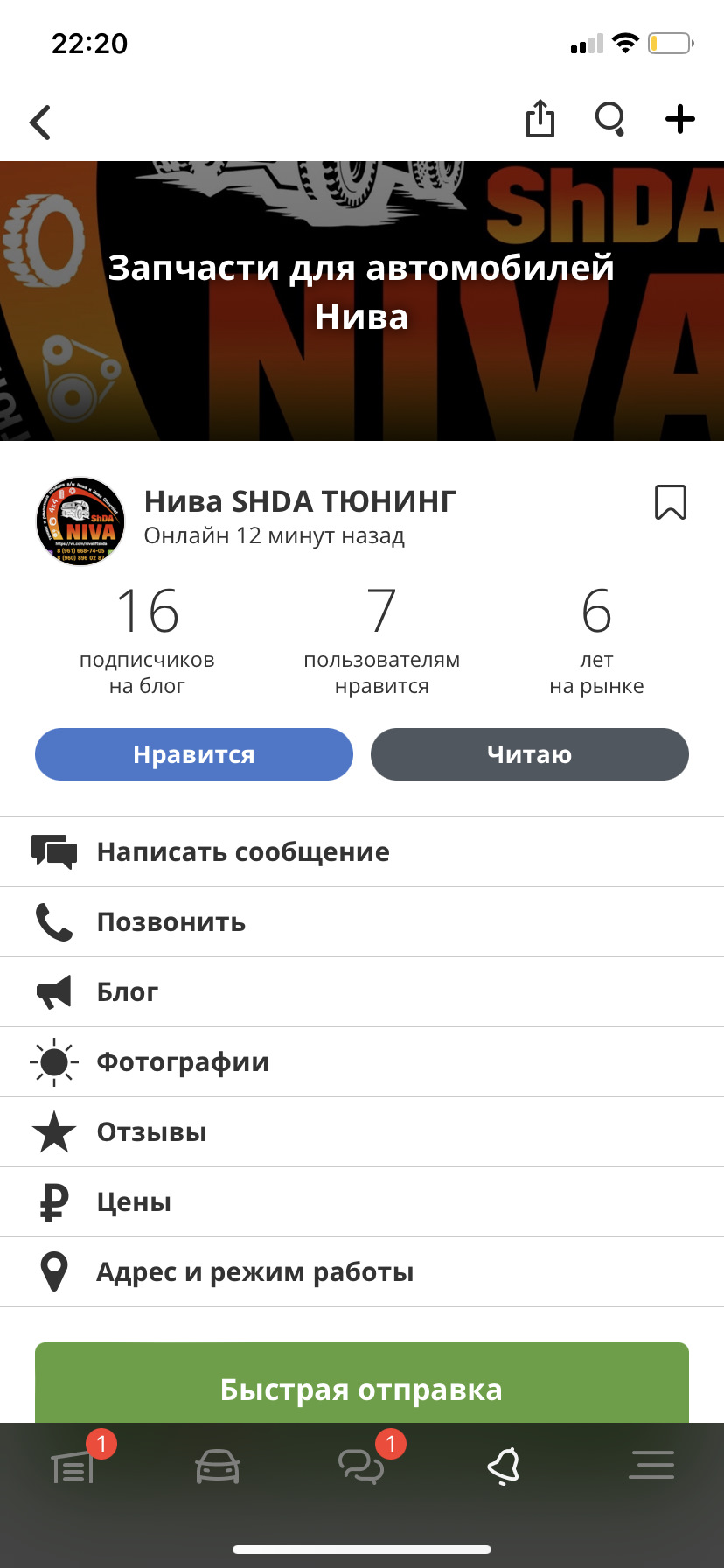The width and height of the screenshot is (724, 1568).
Task: Go back using the top arrow
Action: (40, 122)
